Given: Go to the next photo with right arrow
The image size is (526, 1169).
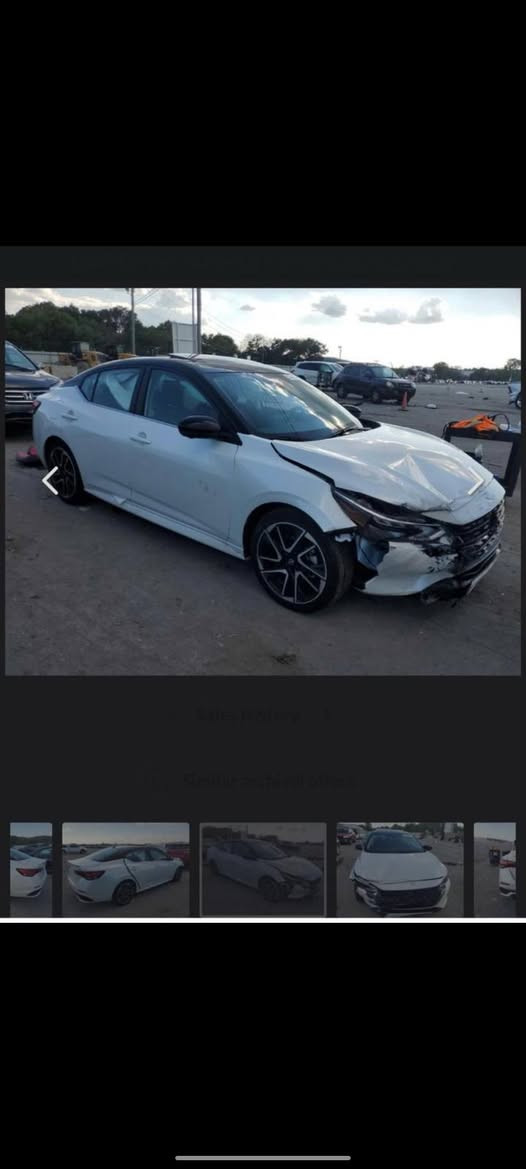Looking at the screenshot, I should click(476, 481).
